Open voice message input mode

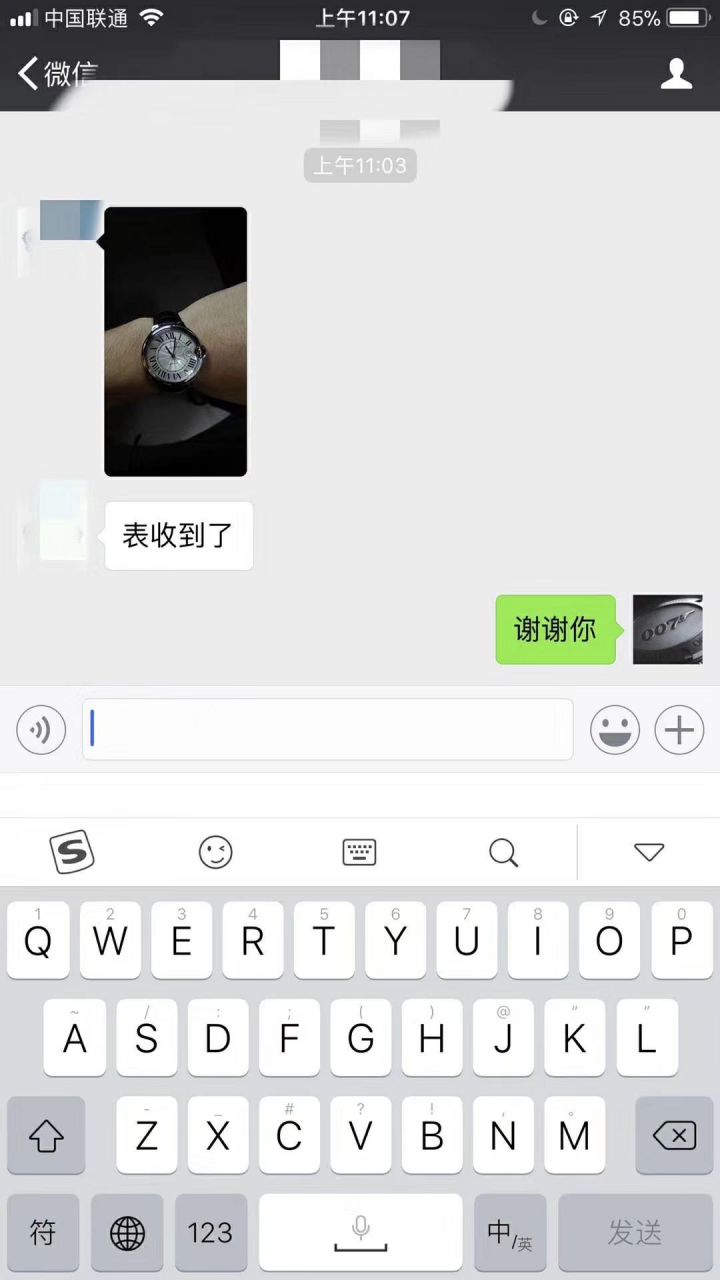click(x=40, y=730)
